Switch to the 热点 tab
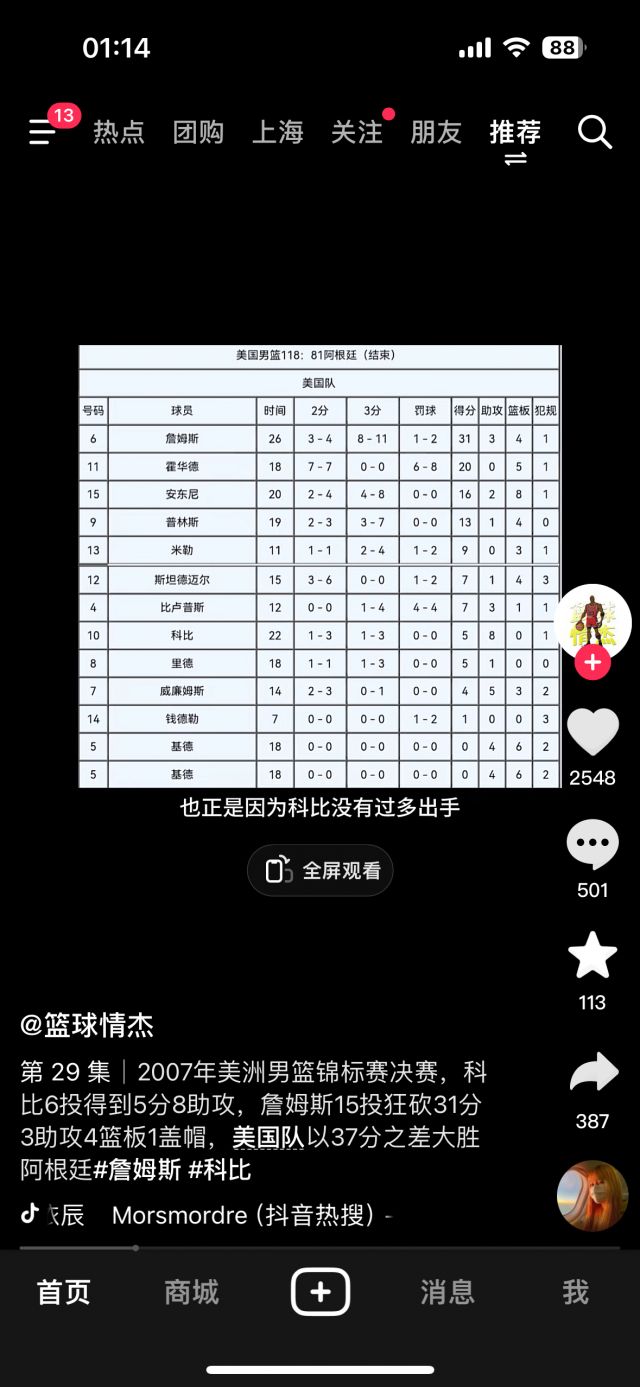 pyautogui.click(x=119, y=132)
